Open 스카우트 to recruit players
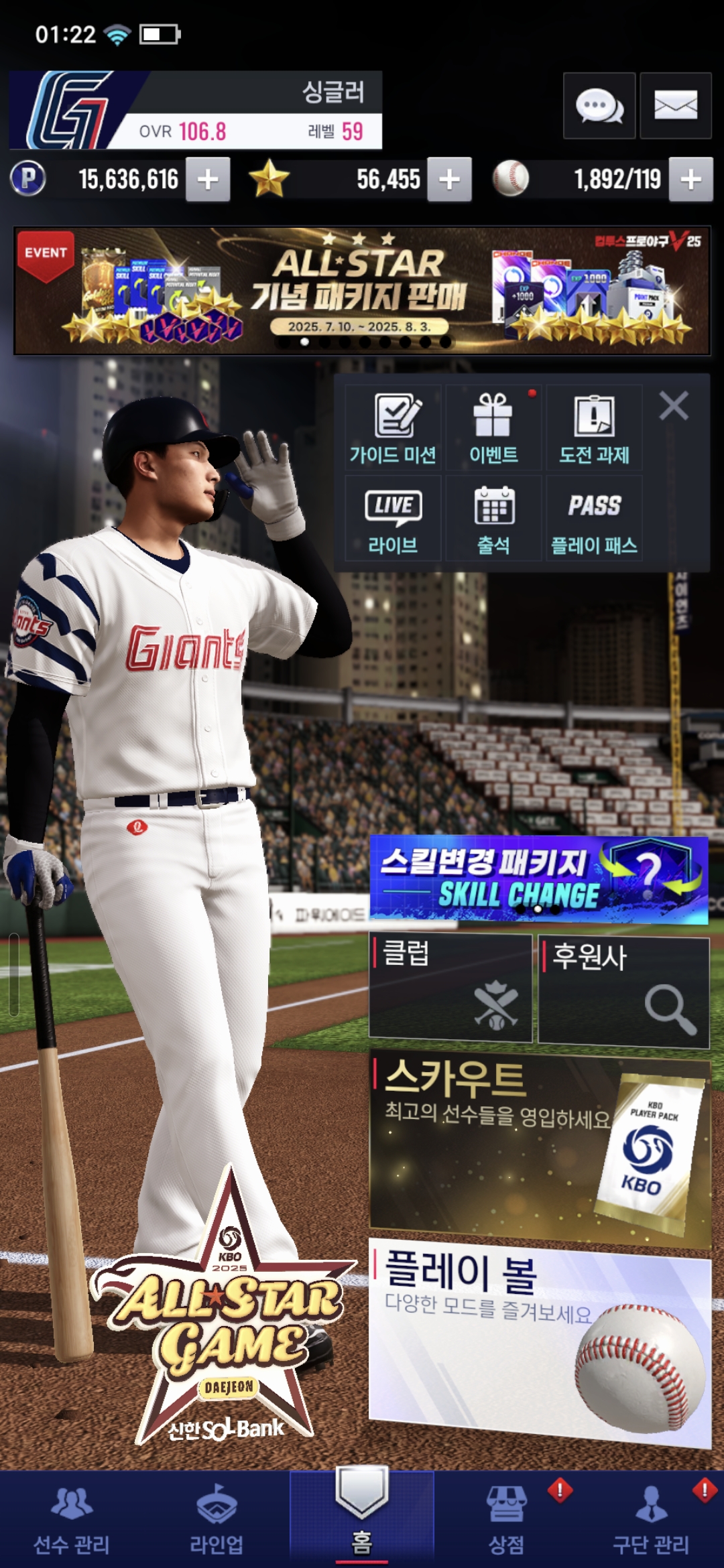Image resolution: width=724 pixels, height=1568 pixels. tap(540, 1147)
